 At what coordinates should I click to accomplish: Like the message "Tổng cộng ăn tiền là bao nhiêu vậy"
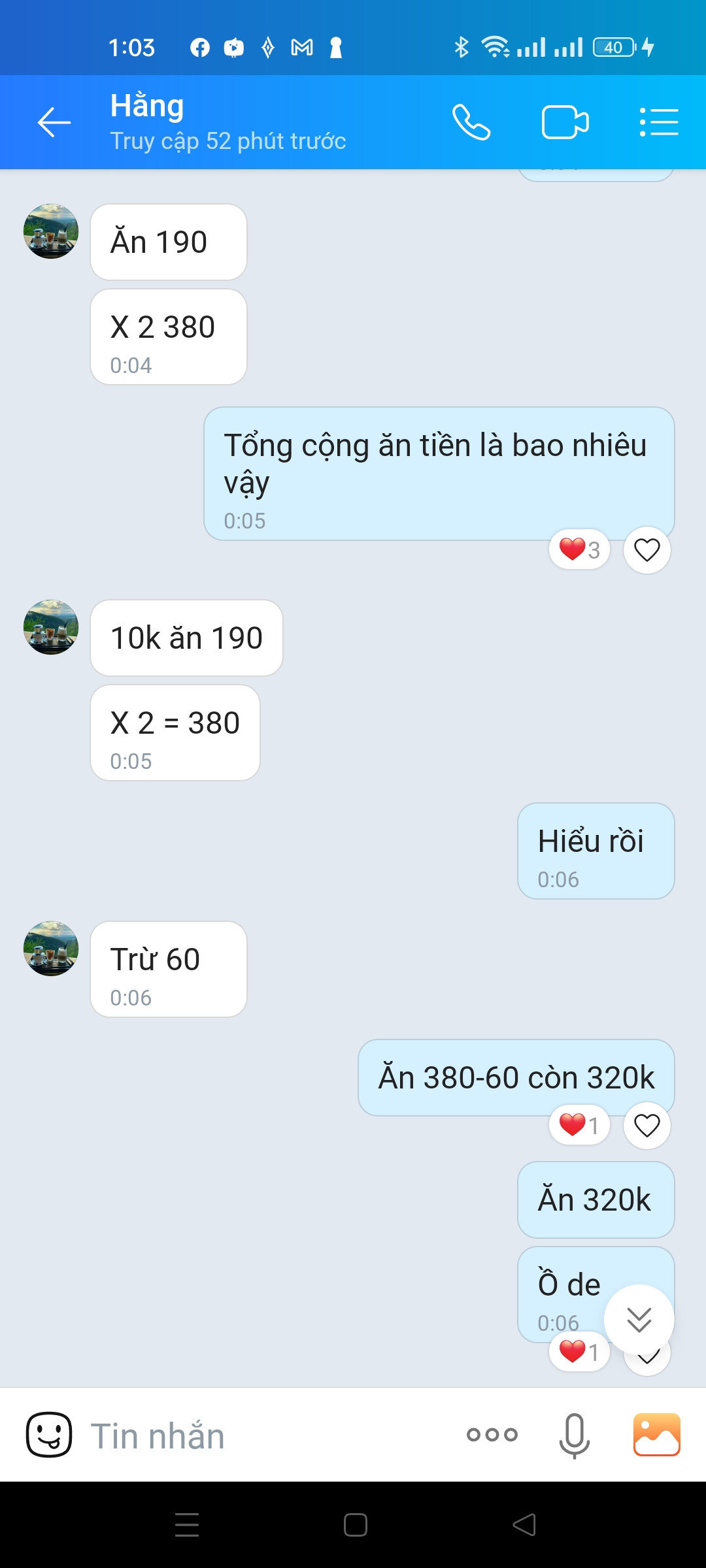[x=647, y=550]
